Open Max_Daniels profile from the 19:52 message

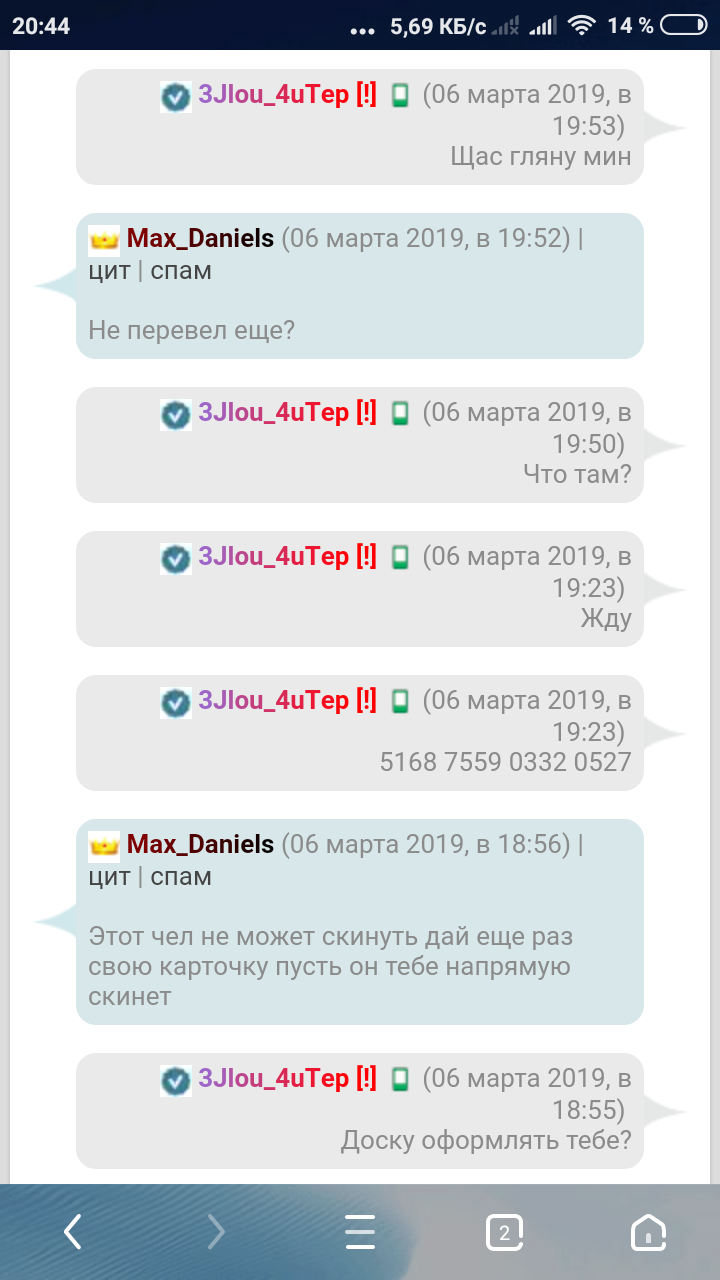200,238
